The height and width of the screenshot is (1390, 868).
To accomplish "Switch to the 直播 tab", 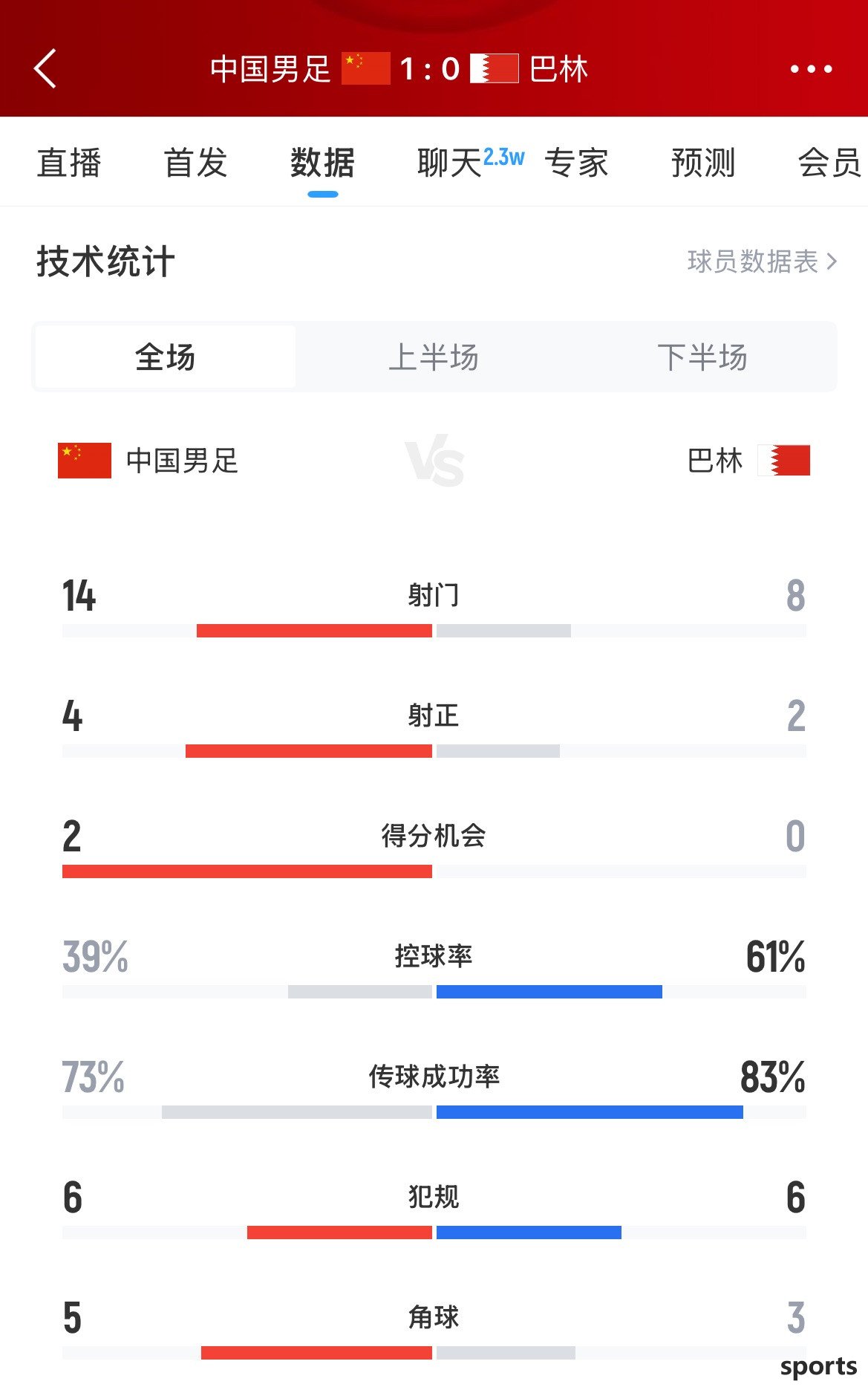I will tap(69, 163).
